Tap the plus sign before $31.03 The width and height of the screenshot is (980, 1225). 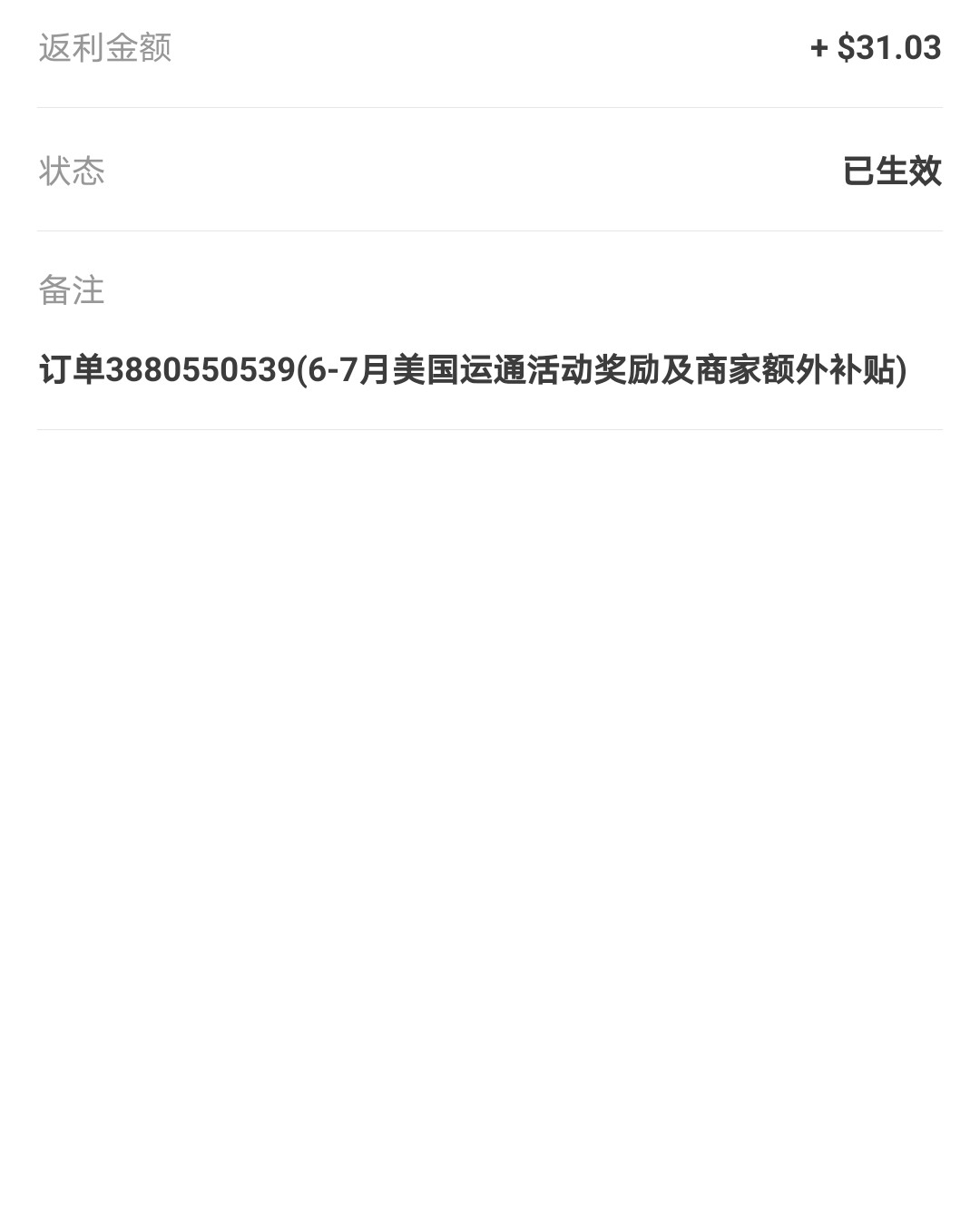[821, 47]
